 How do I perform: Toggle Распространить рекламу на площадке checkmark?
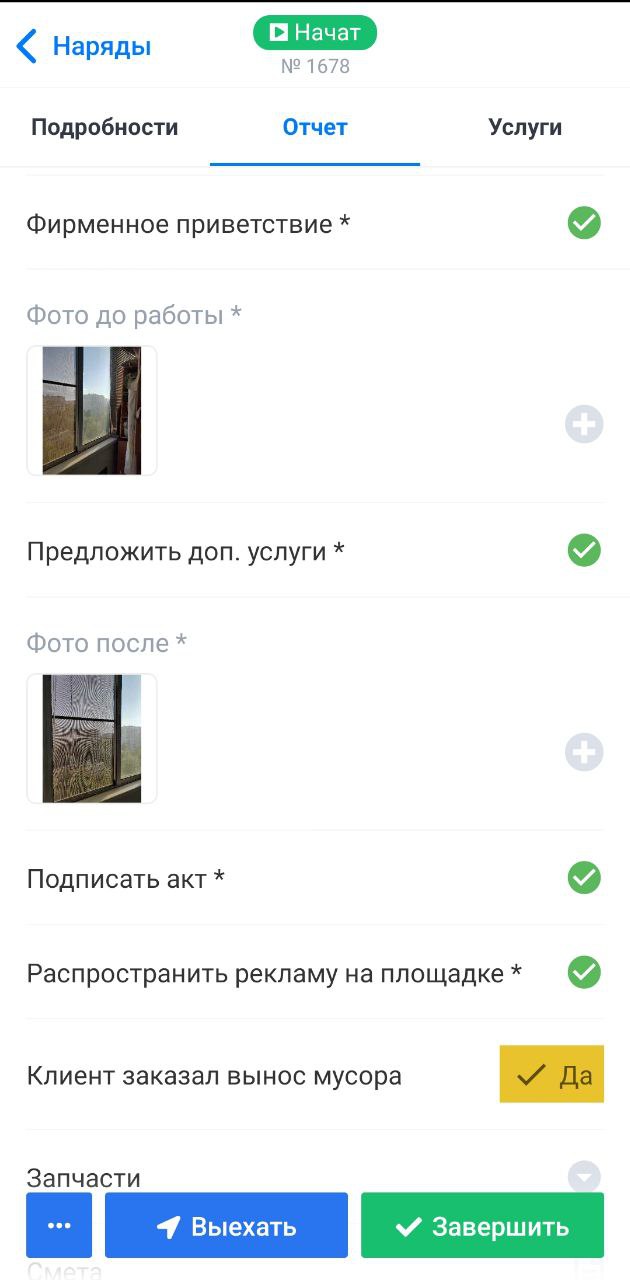coord(584,971)
